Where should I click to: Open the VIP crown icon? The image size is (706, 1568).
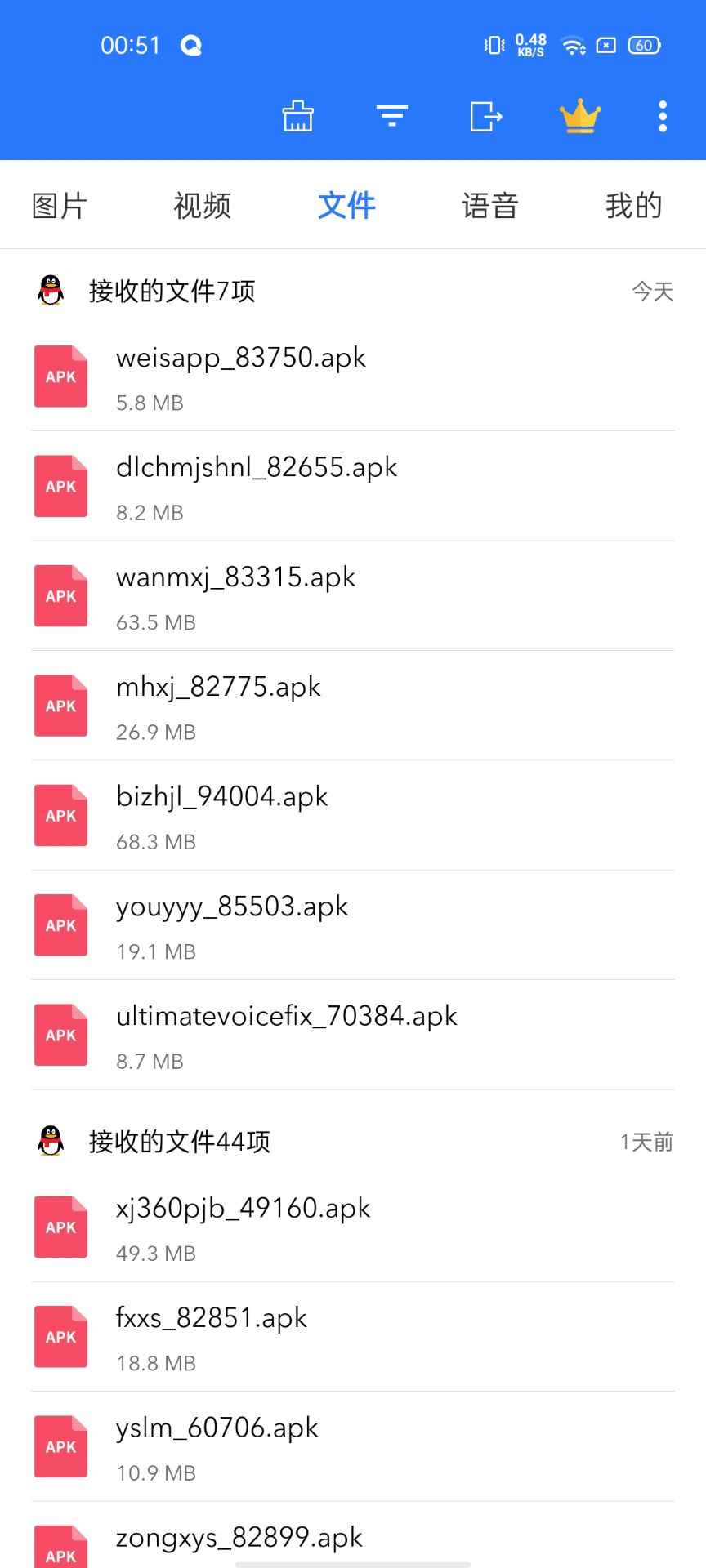tap(580, 116)
